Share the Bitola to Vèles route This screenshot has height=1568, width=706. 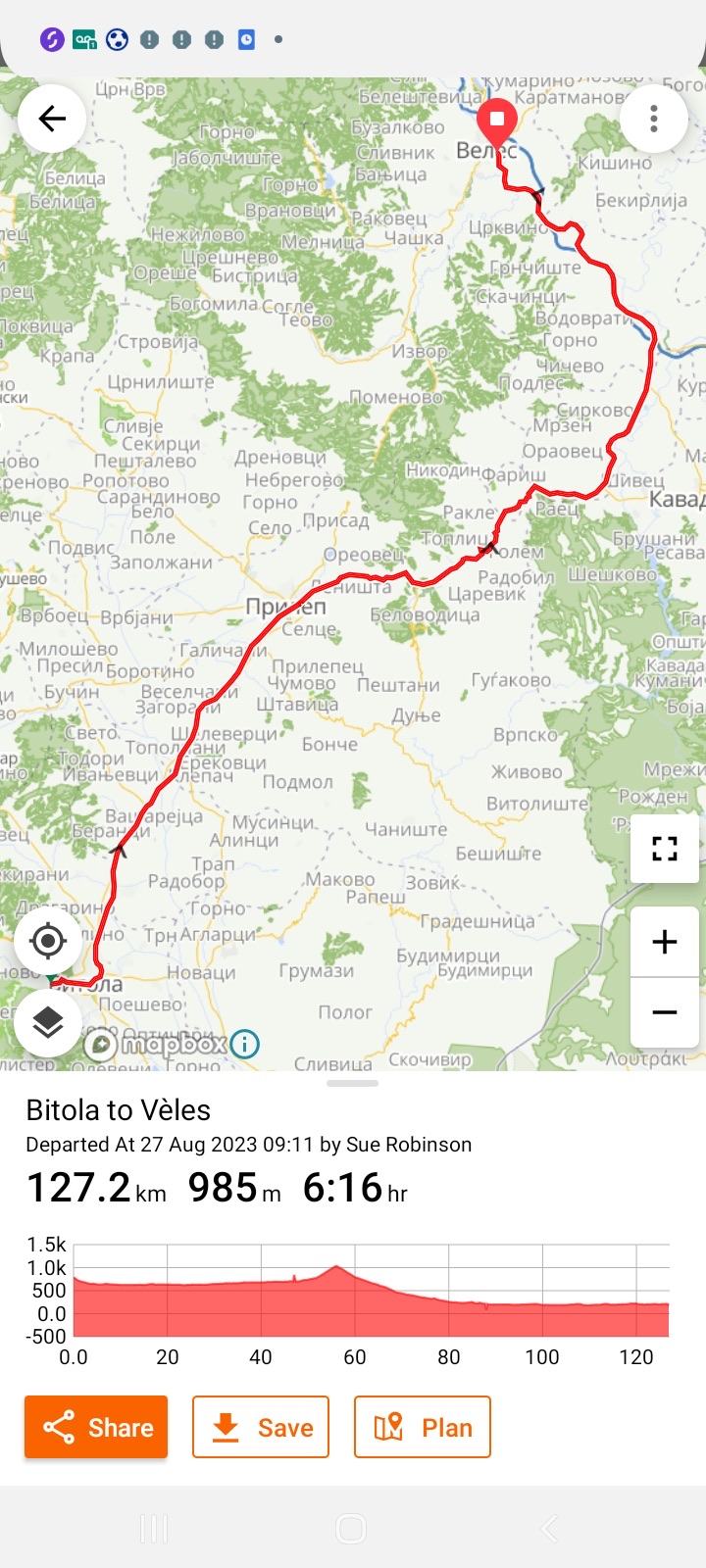pyautogui.click(x=96, y=1427)
